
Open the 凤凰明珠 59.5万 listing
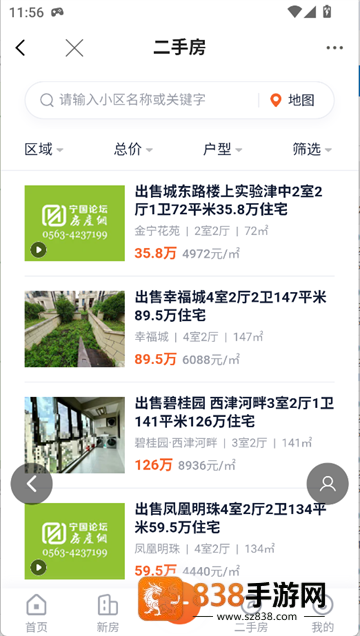pyautogui.click(x=180, y=541)
